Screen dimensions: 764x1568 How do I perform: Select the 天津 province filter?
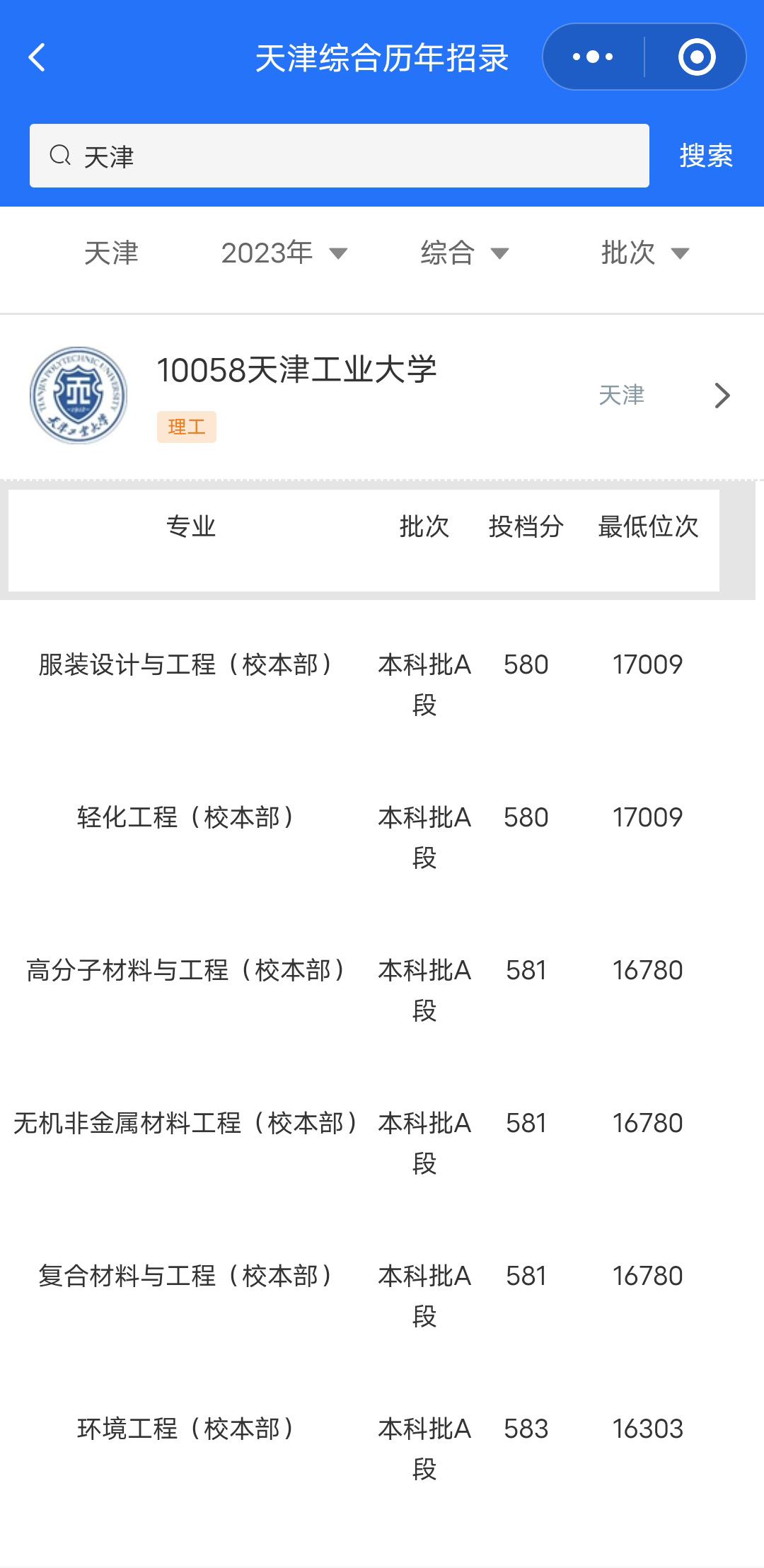pyautogui.click(x=111, y=253)
